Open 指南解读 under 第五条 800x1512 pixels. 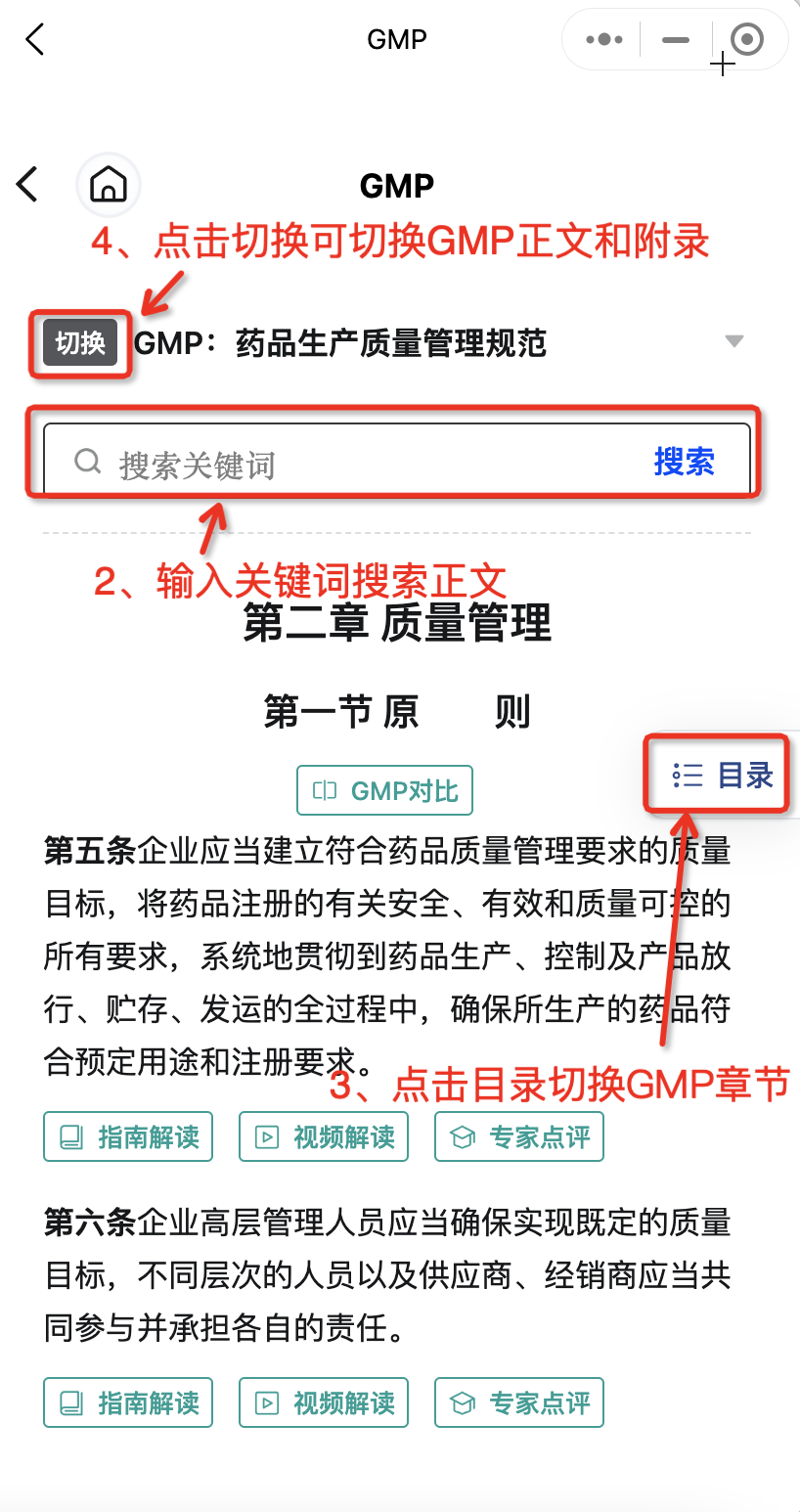click(128, 1136)
